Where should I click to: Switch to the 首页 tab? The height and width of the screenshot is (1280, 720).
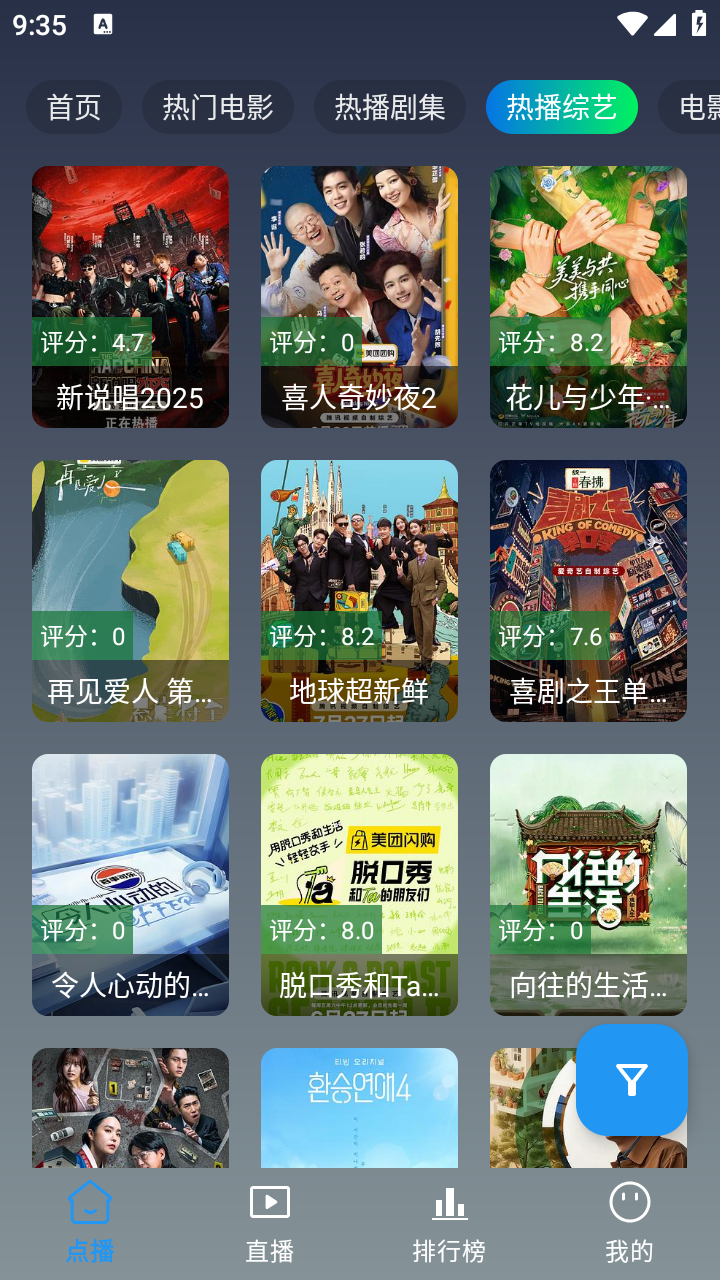pos(73,107)
